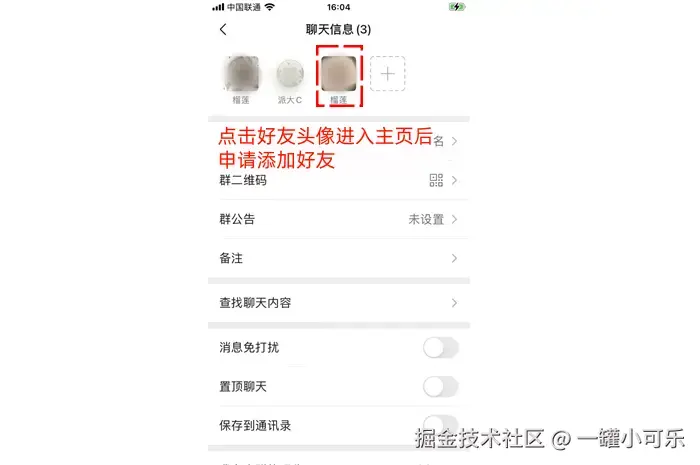
Task: Add a new member with plus button
Action: pyautogui.click(x=388, y=74)
